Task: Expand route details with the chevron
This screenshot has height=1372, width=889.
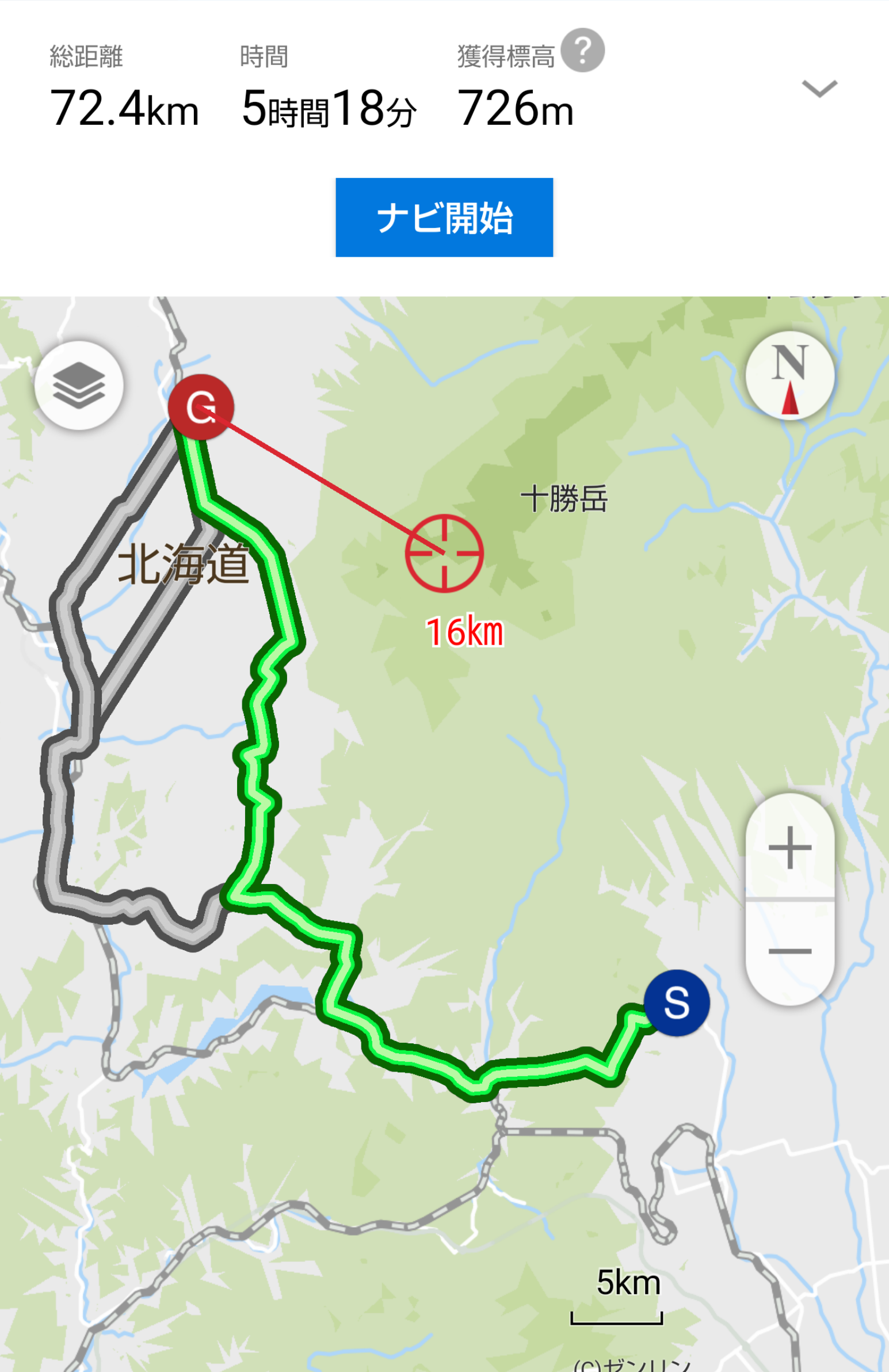Action: click(x=819, y=89)
